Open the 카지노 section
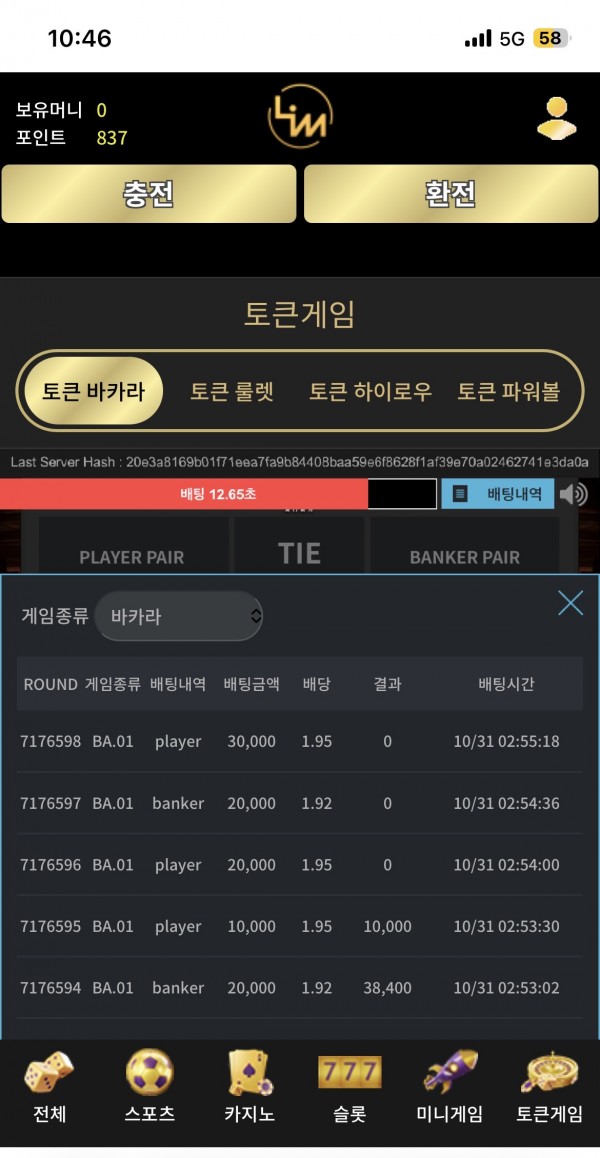600x1158 pixels. coord(250,1087)
